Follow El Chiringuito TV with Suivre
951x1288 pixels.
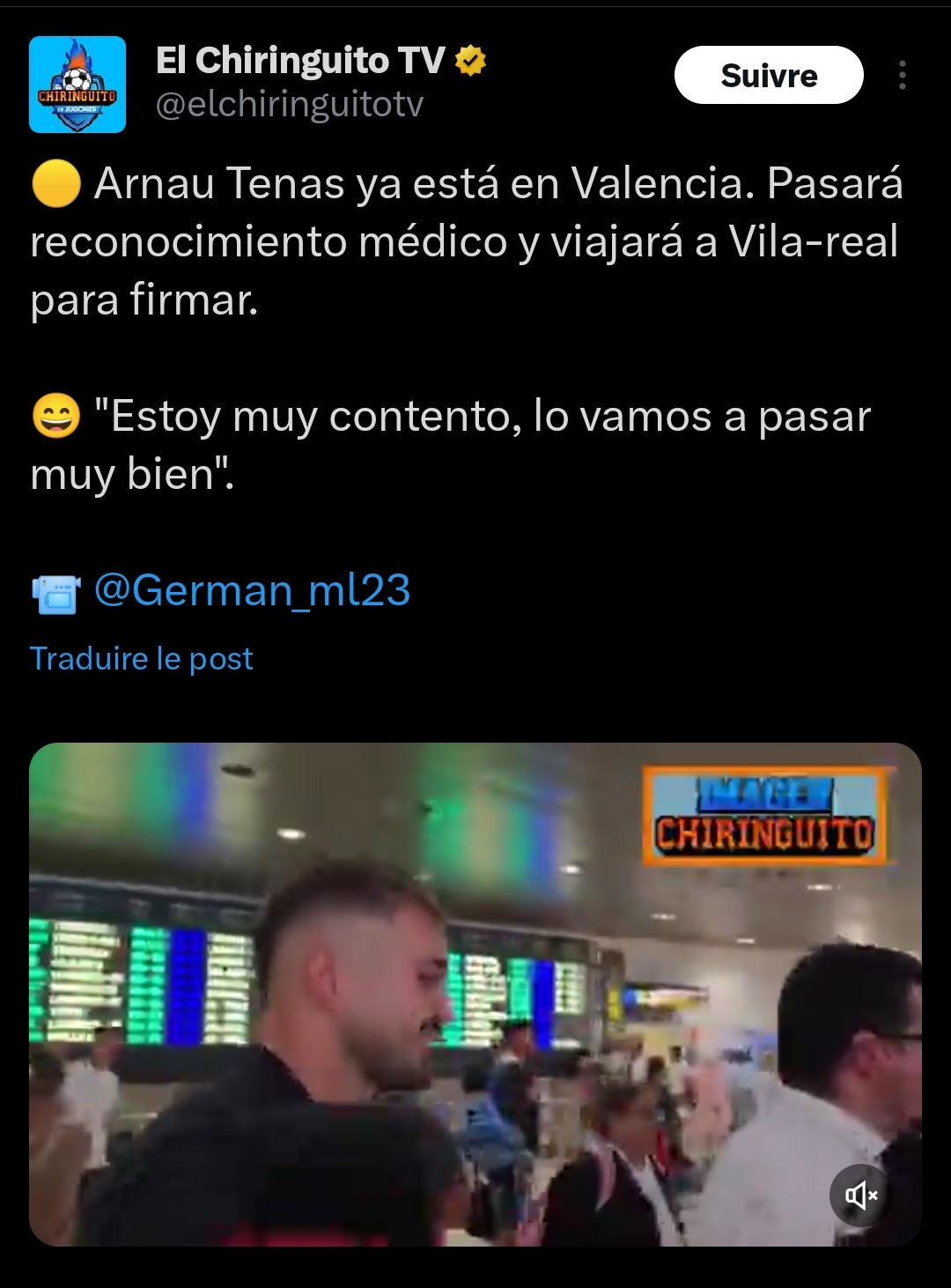[768, 76]
